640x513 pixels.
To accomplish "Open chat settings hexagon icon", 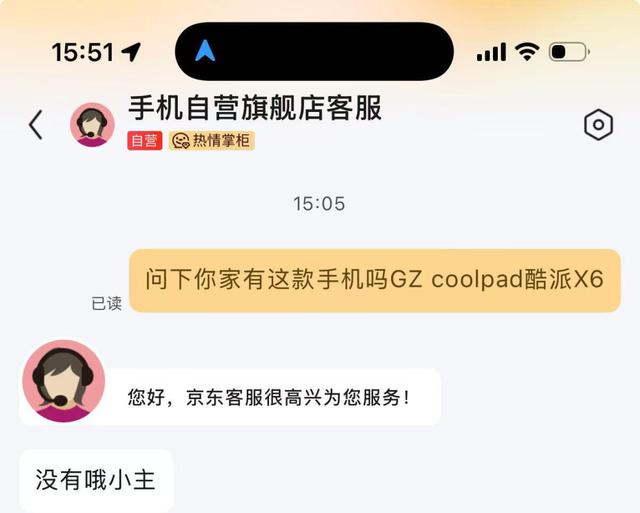I will pos(597,125).
